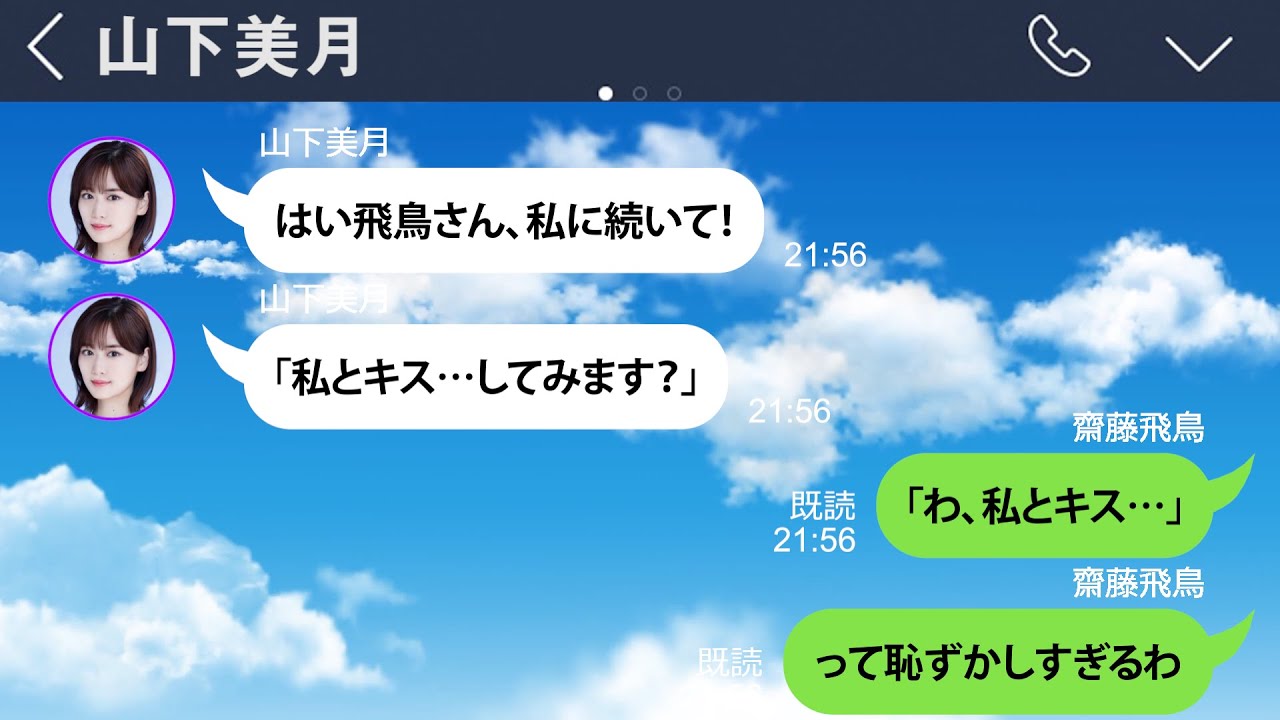Start a voice call with 山下美月
1280x720 pixels.
pyautogui.click(x=1058, y=47)
